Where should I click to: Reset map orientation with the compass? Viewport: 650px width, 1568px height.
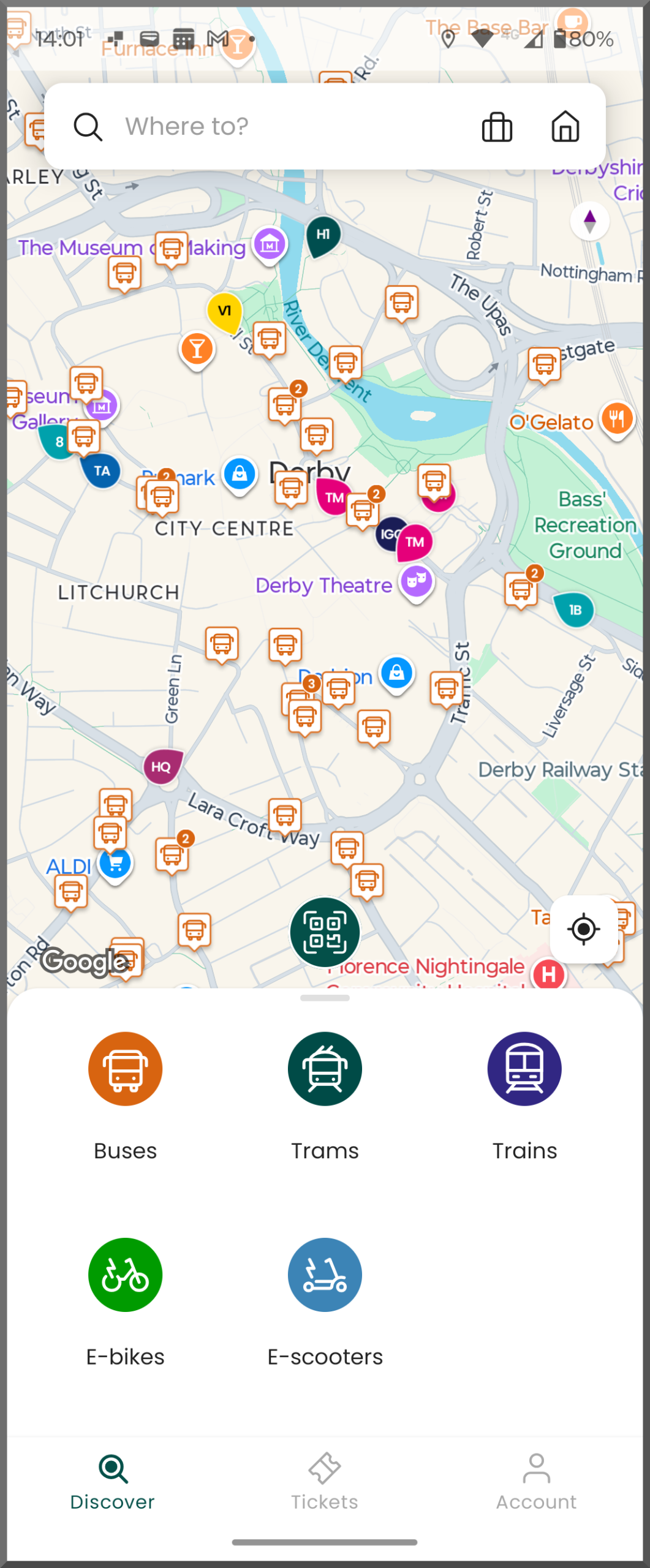point(589,222)
